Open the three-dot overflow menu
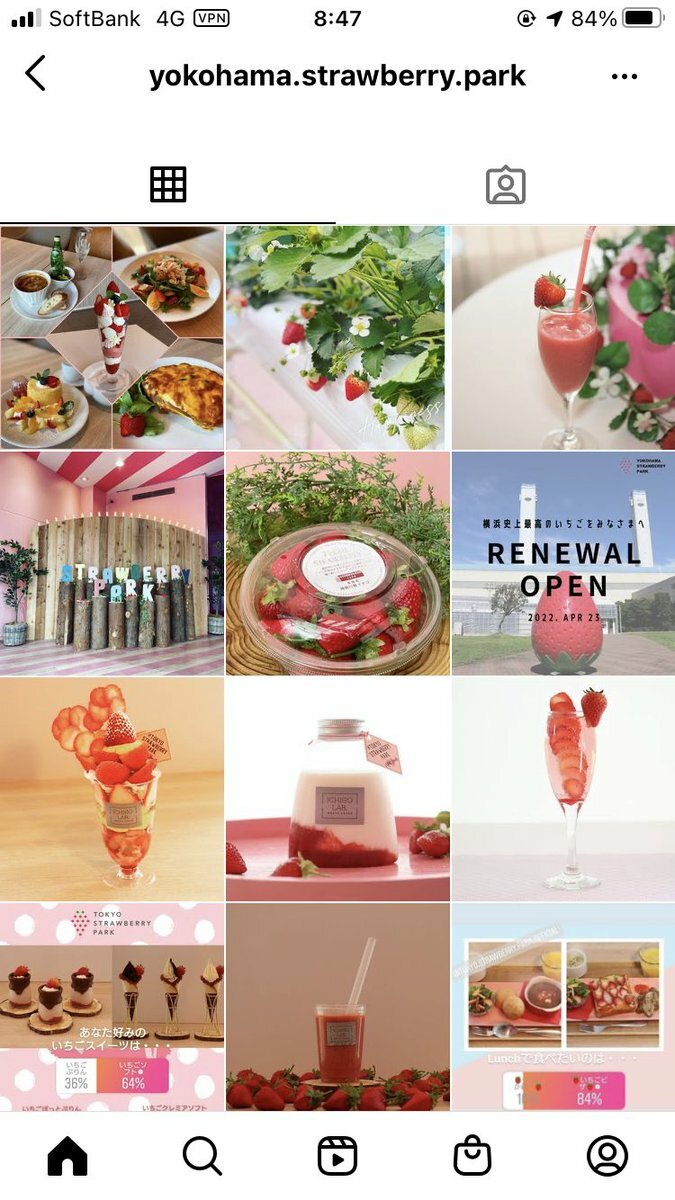The image size is (675, 1200). [x=624, y=77]
